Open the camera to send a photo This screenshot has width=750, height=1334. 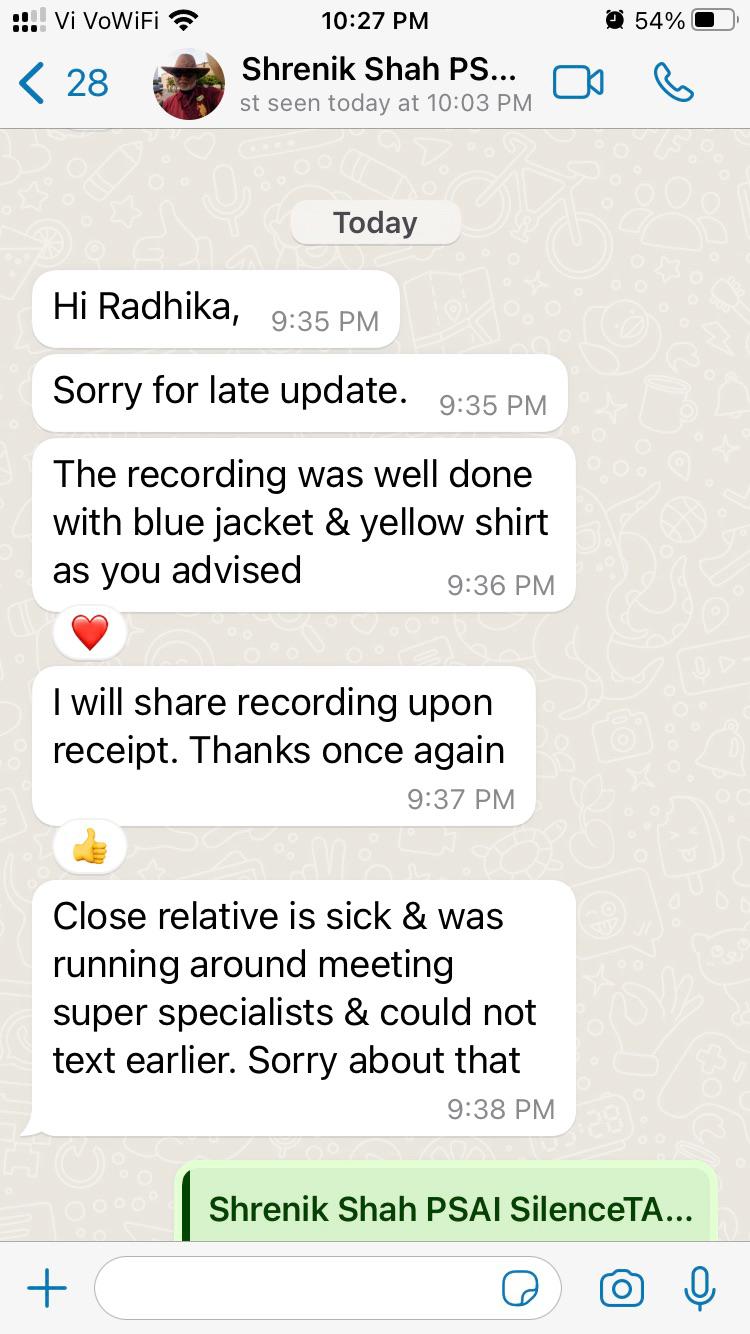point(621,1288)
